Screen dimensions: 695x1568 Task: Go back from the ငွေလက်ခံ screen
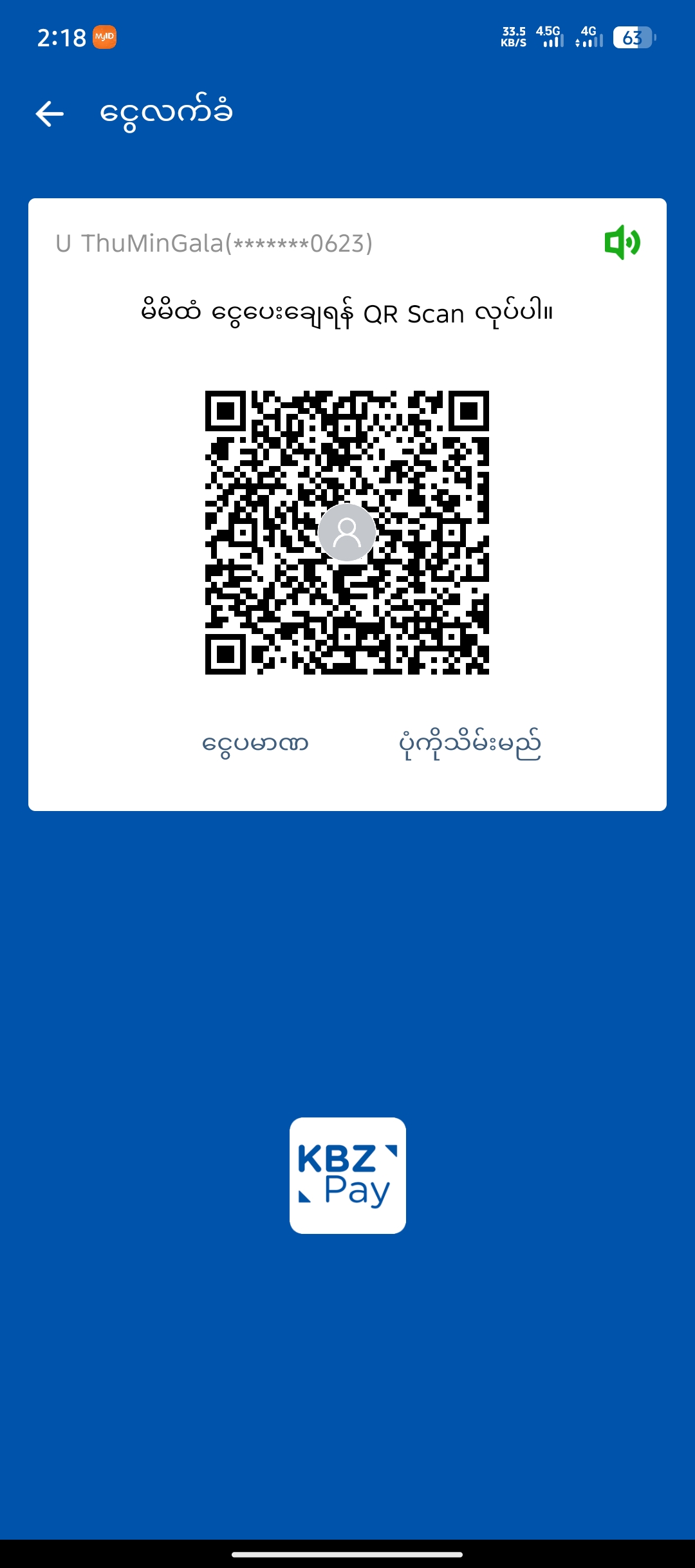coord(50,114)
